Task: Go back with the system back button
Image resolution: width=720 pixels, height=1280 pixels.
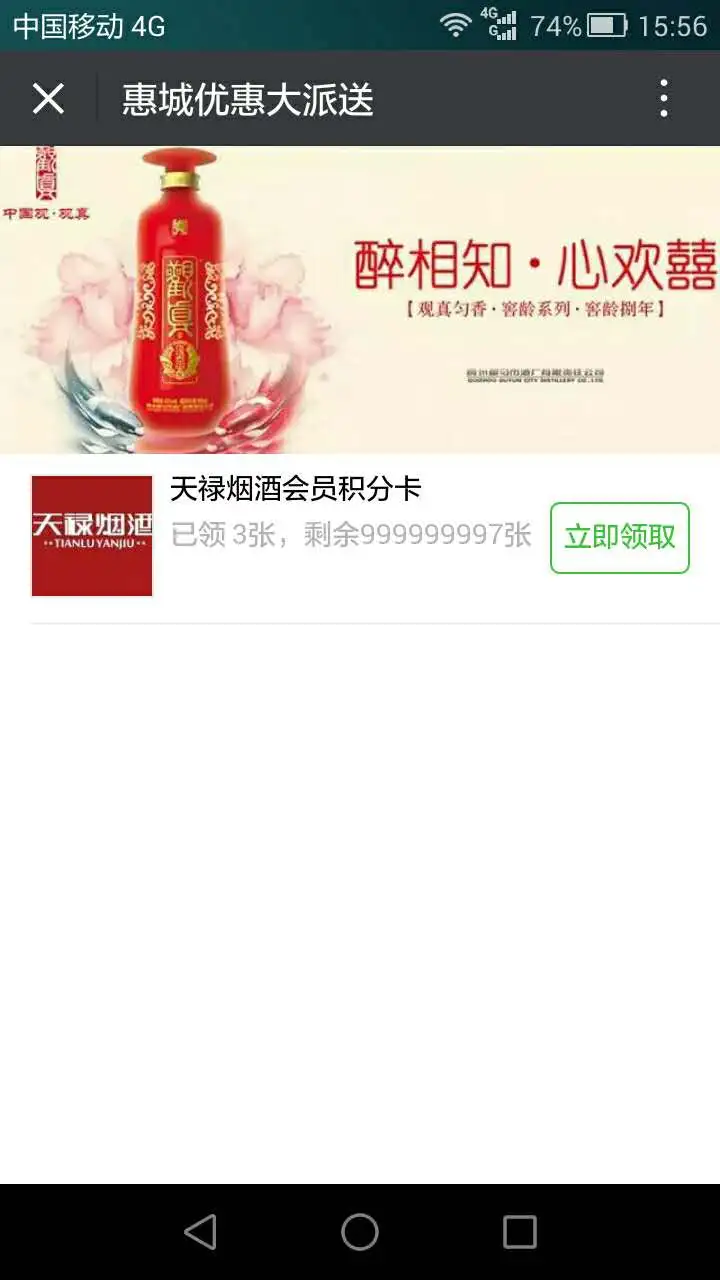Action: click(200, 1232)
